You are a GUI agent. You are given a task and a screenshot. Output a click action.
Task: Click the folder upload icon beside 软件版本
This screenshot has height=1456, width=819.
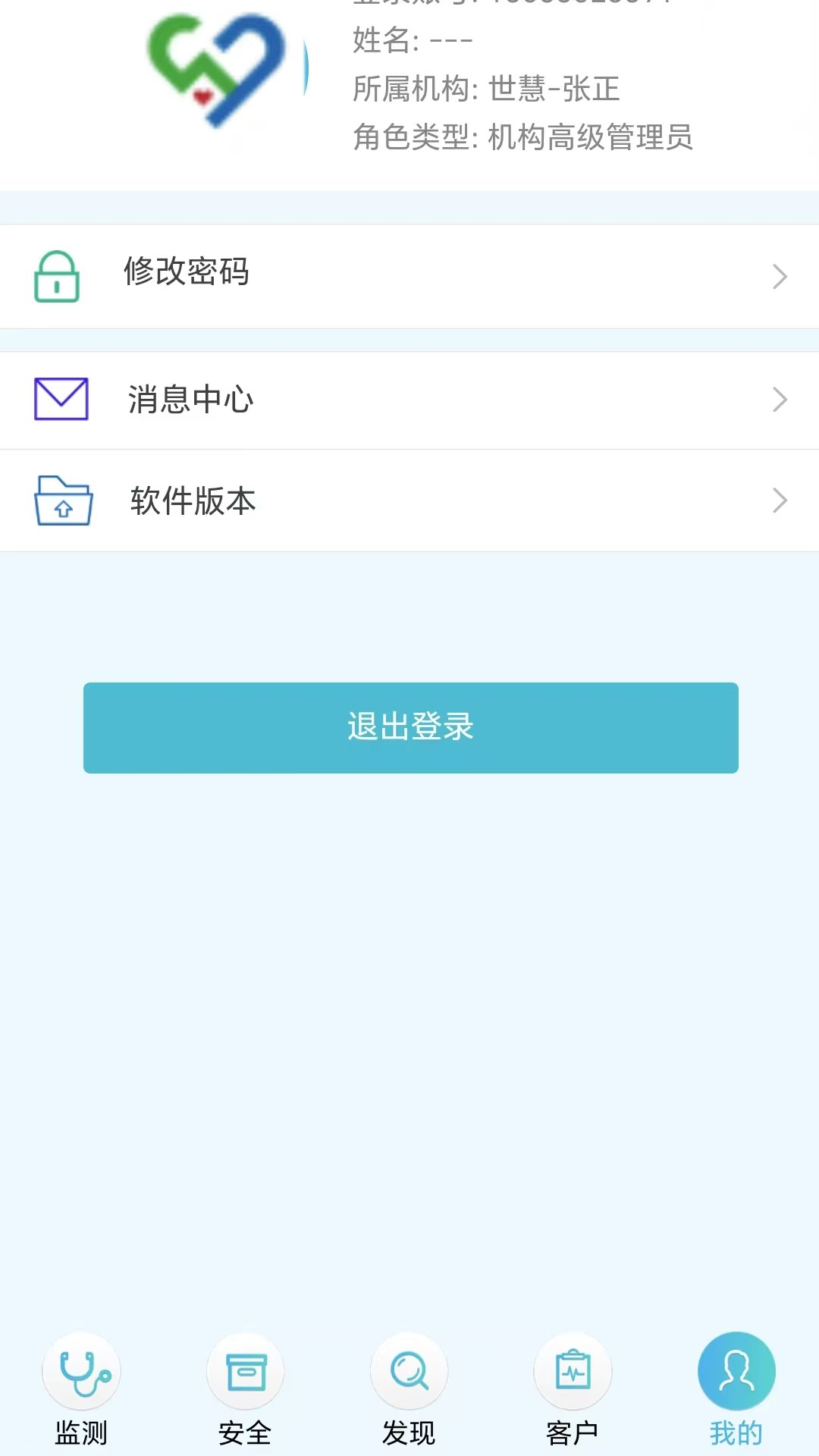click(x=62, y=500)
